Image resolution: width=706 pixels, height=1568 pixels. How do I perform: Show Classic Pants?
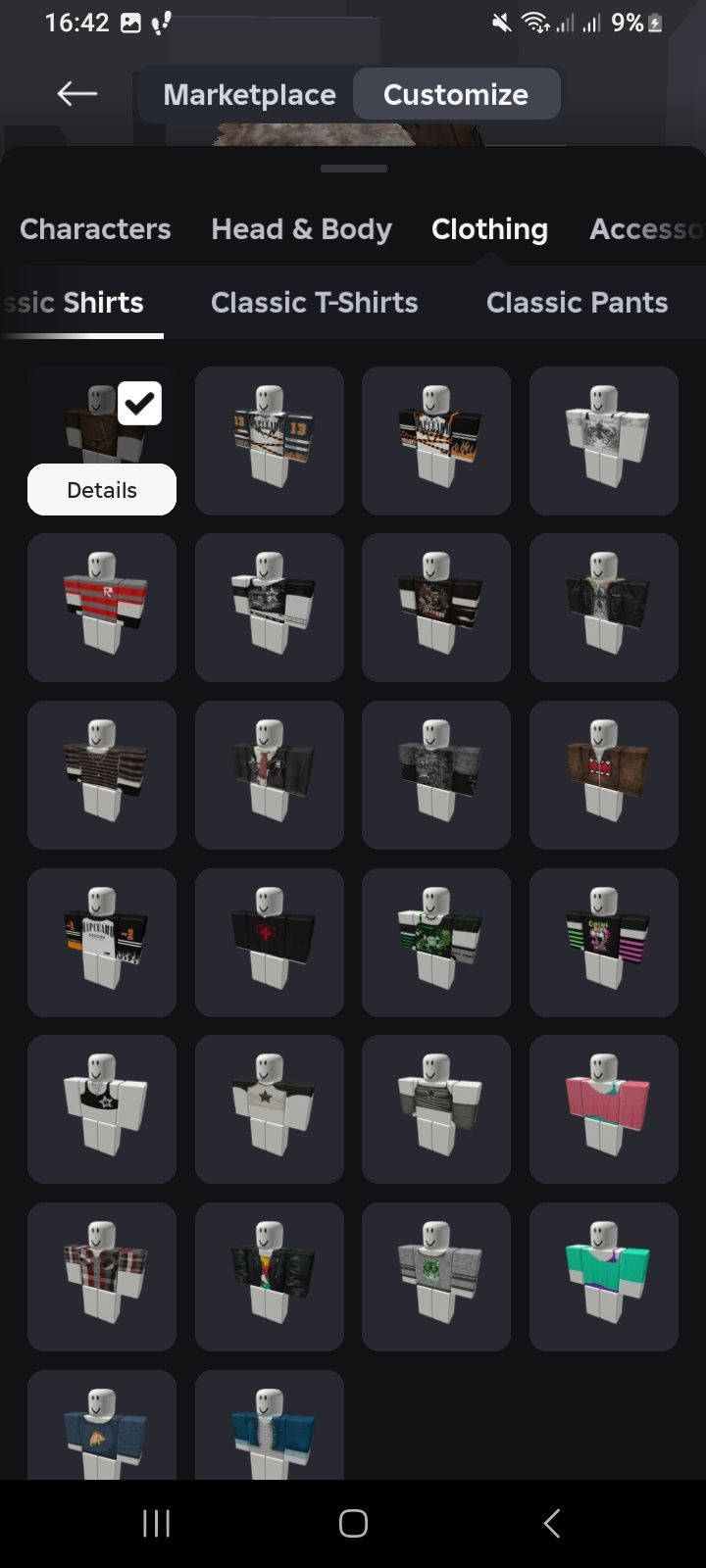(577, 303)
